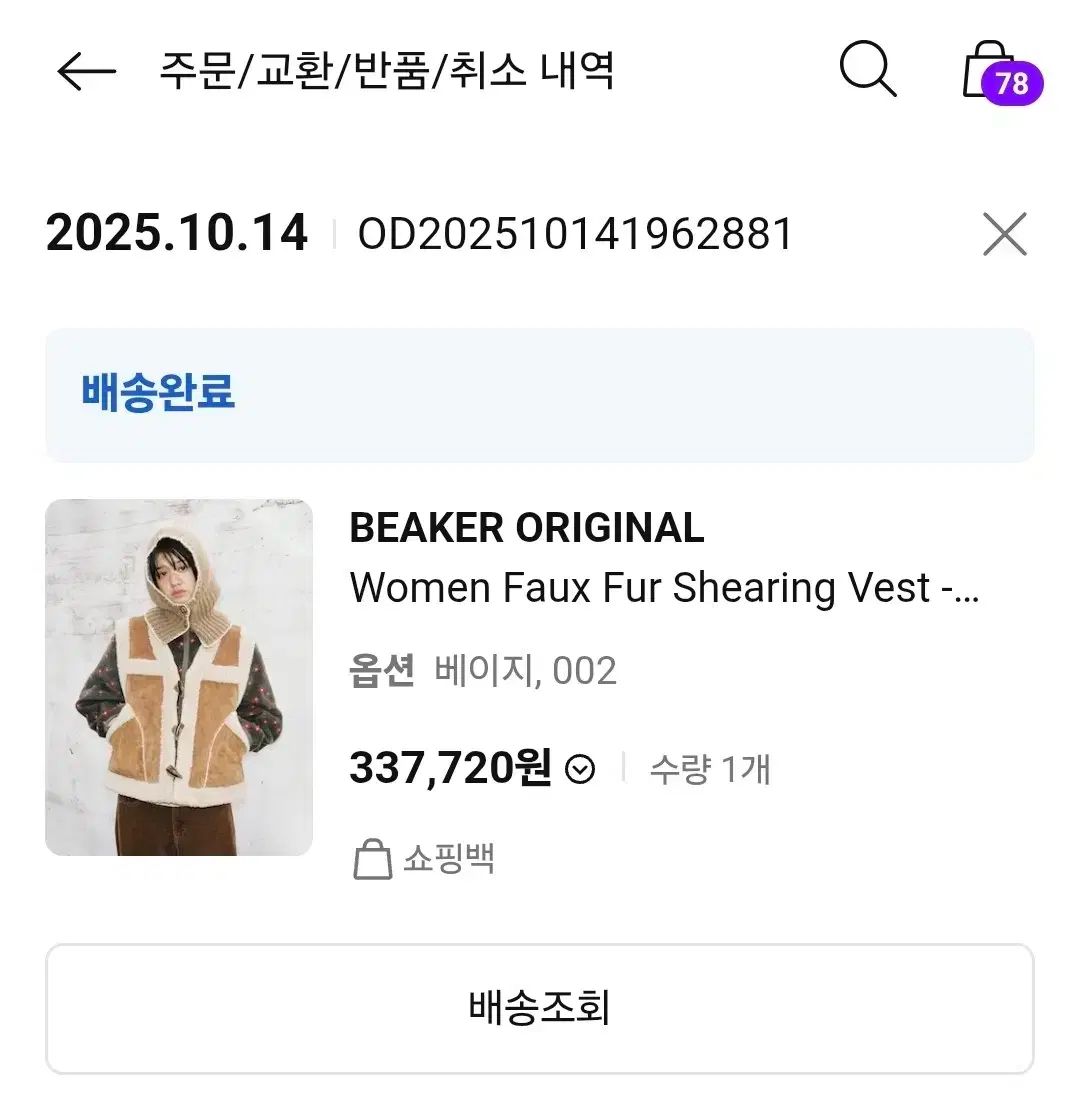Tap the 쇼핑백 bag icon below the price
The image size is (1080, 1113).
coord(374,857)
